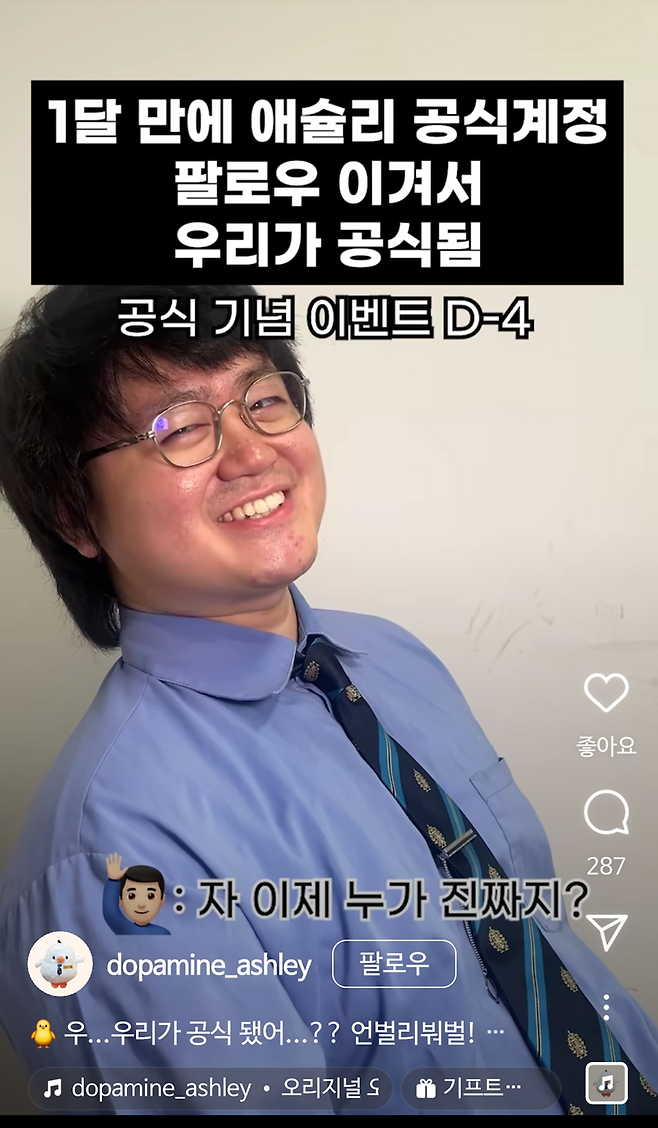The image size is (658, 1128).
Task: Tap the 팔로우 button to follow dopamine_ashley
Action: point(393,964)
